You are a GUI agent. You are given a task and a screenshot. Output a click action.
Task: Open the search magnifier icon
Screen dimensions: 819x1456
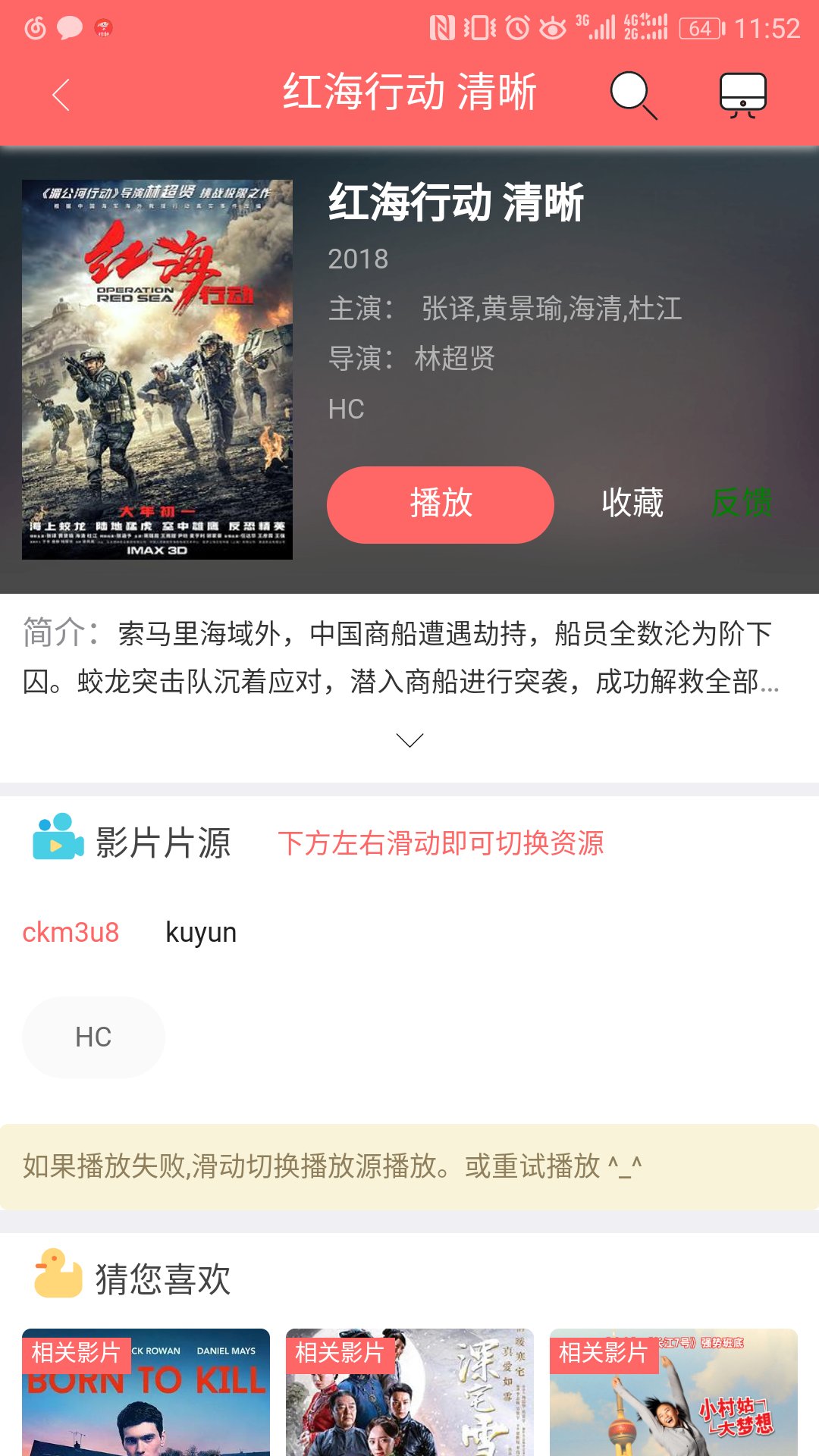[x=632, y=95]
